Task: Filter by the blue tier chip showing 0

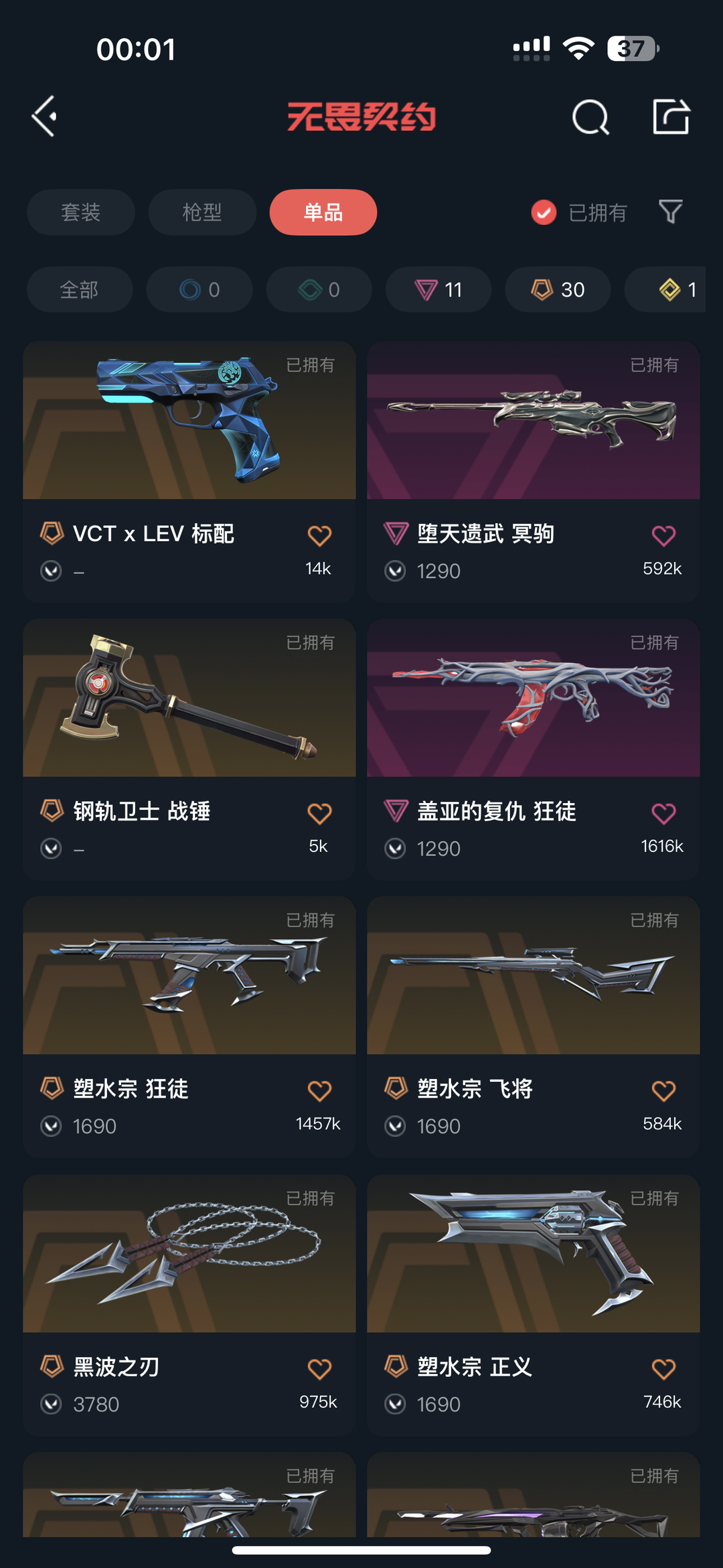Action: [199, 289]
